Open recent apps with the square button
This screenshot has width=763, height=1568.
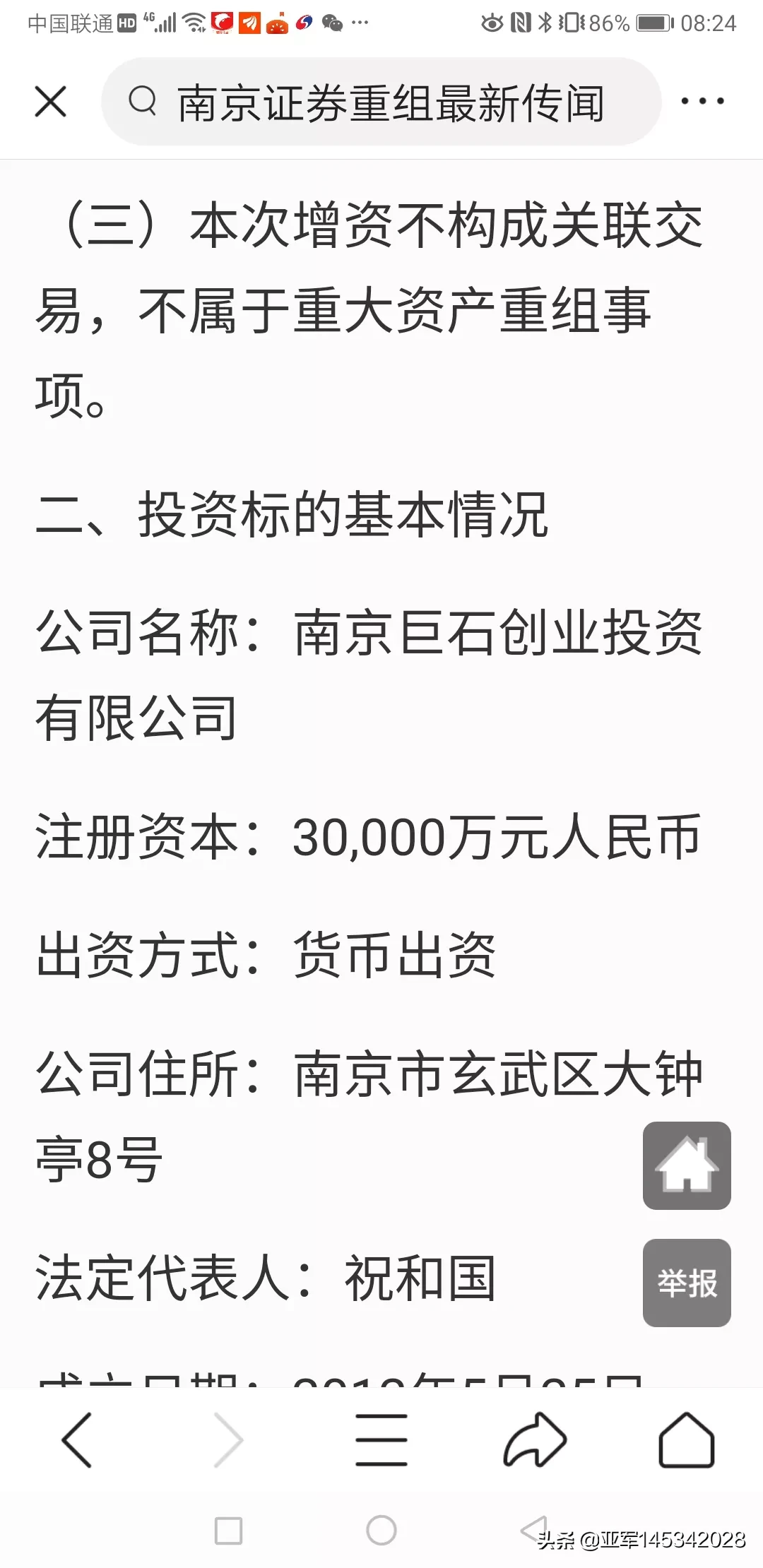point(228,1531)
